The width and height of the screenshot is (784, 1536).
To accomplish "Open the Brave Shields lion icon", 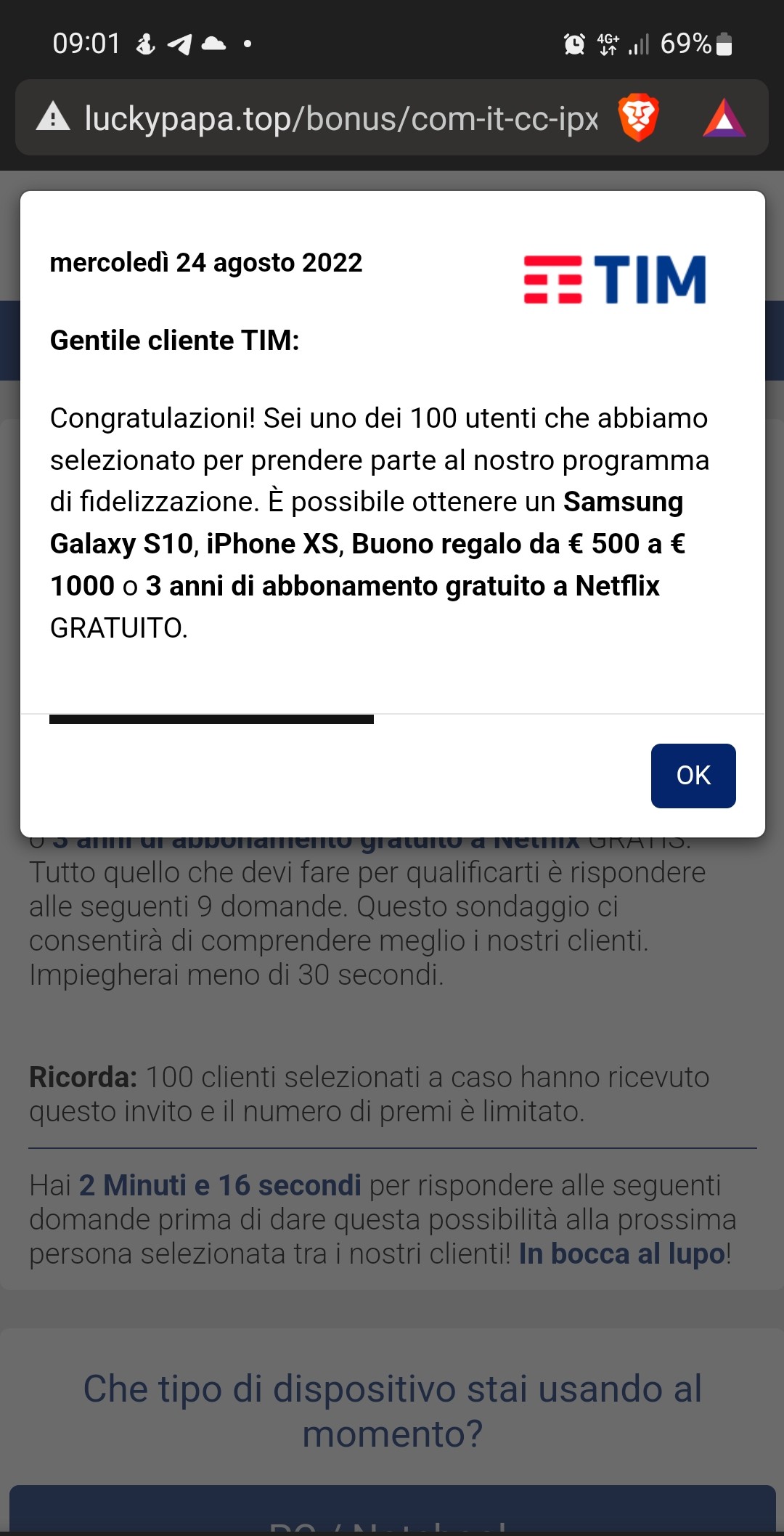I will coord(638,118).
